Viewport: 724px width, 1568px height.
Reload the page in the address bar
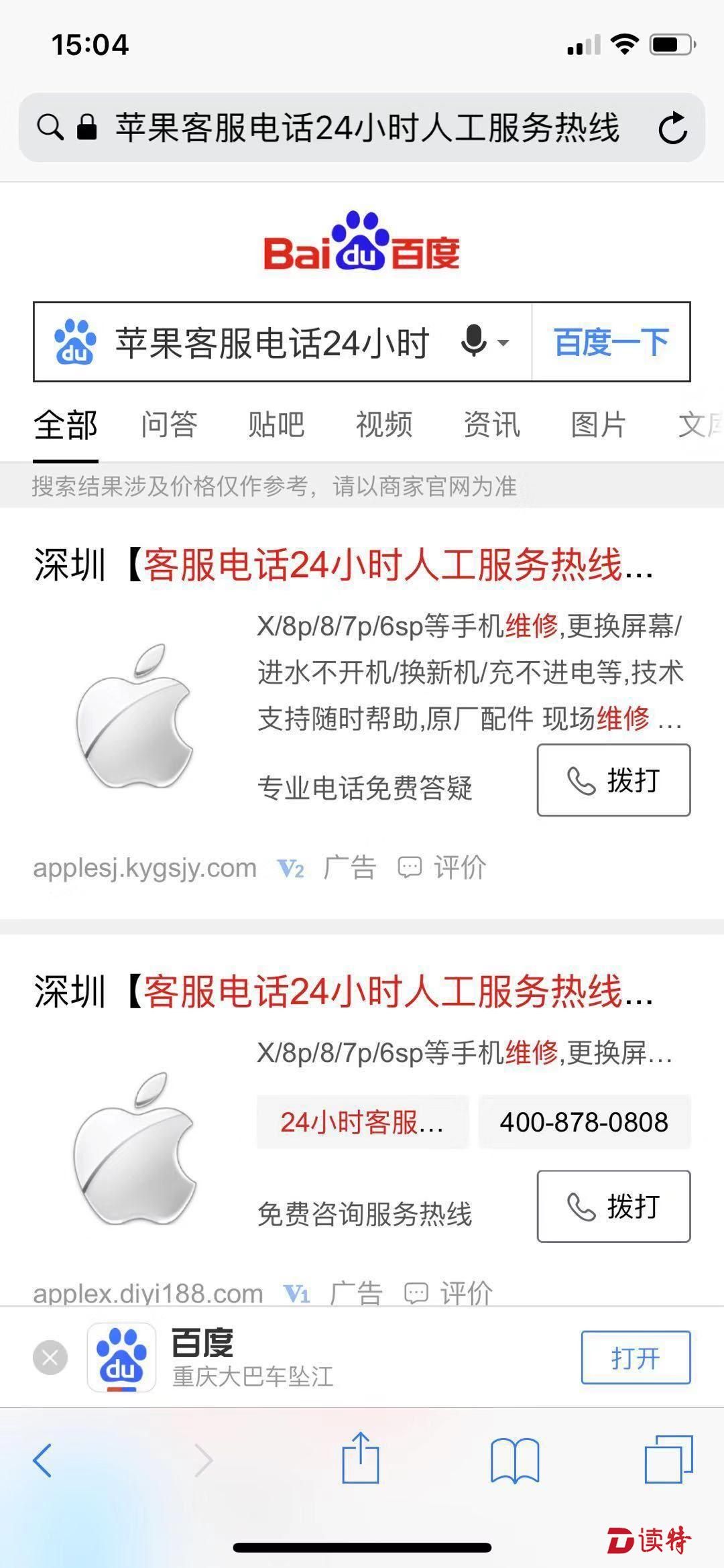pos(672,128)
